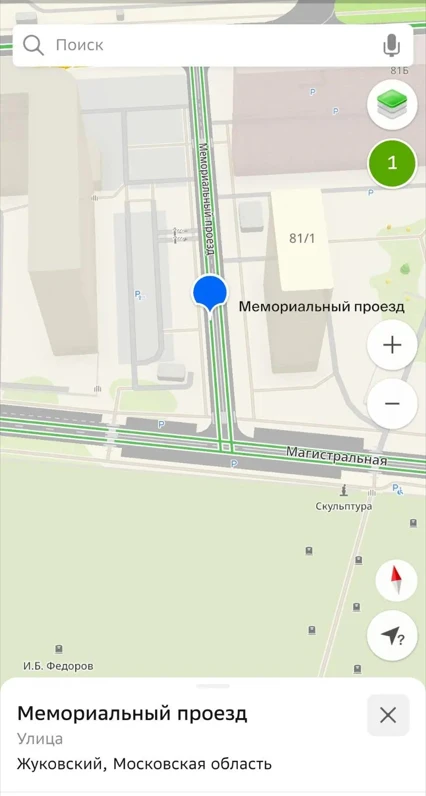Zoom out with the minus button
Screen dimensions: 426x796
click(x=392, y=404)
